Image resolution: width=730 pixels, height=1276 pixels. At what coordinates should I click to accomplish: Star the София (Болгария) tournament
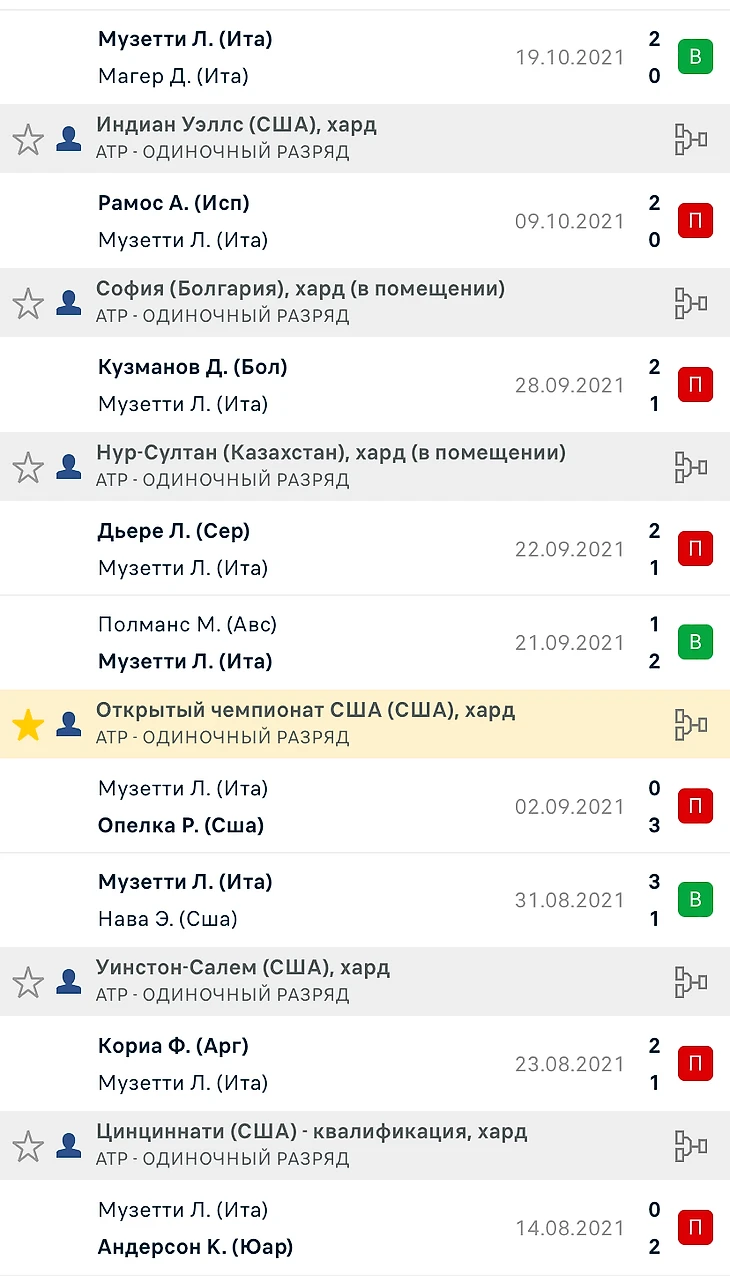(28, 303)
